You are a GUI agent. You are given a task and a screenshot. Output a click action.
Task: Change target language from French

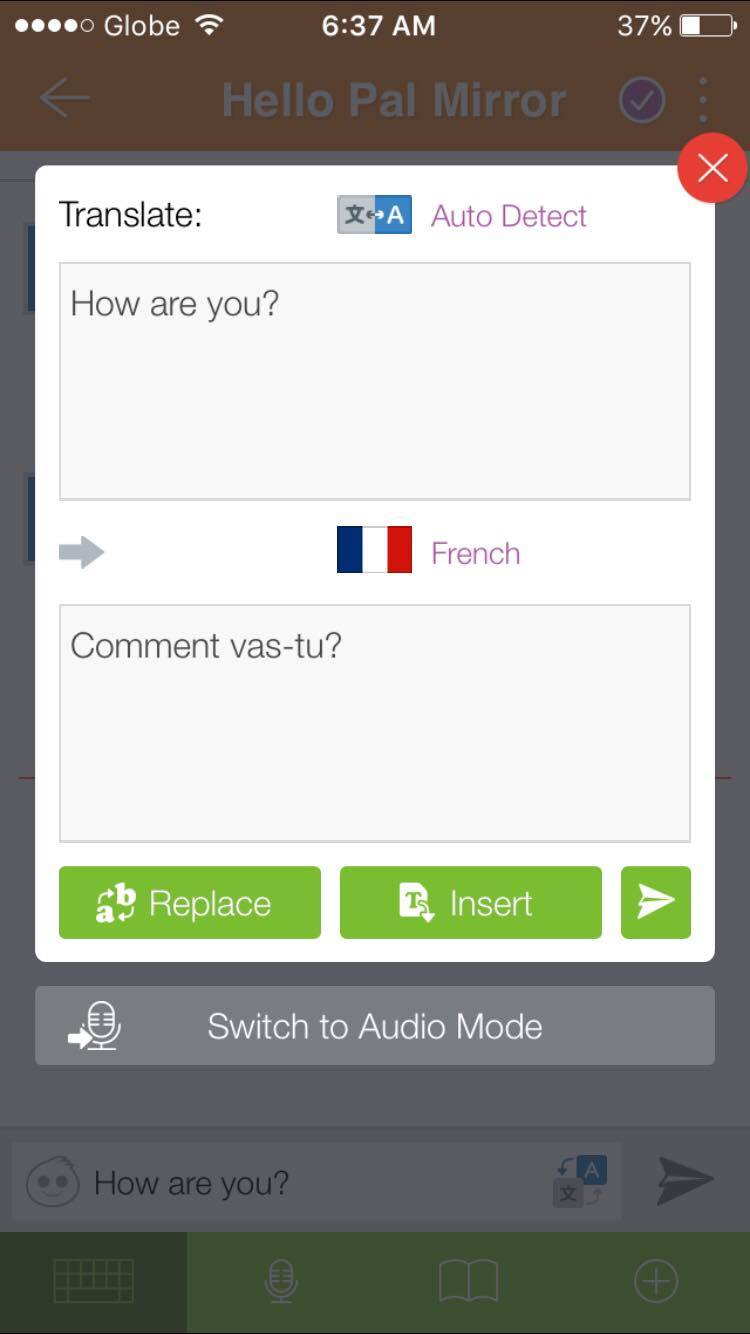coord(476,553)
